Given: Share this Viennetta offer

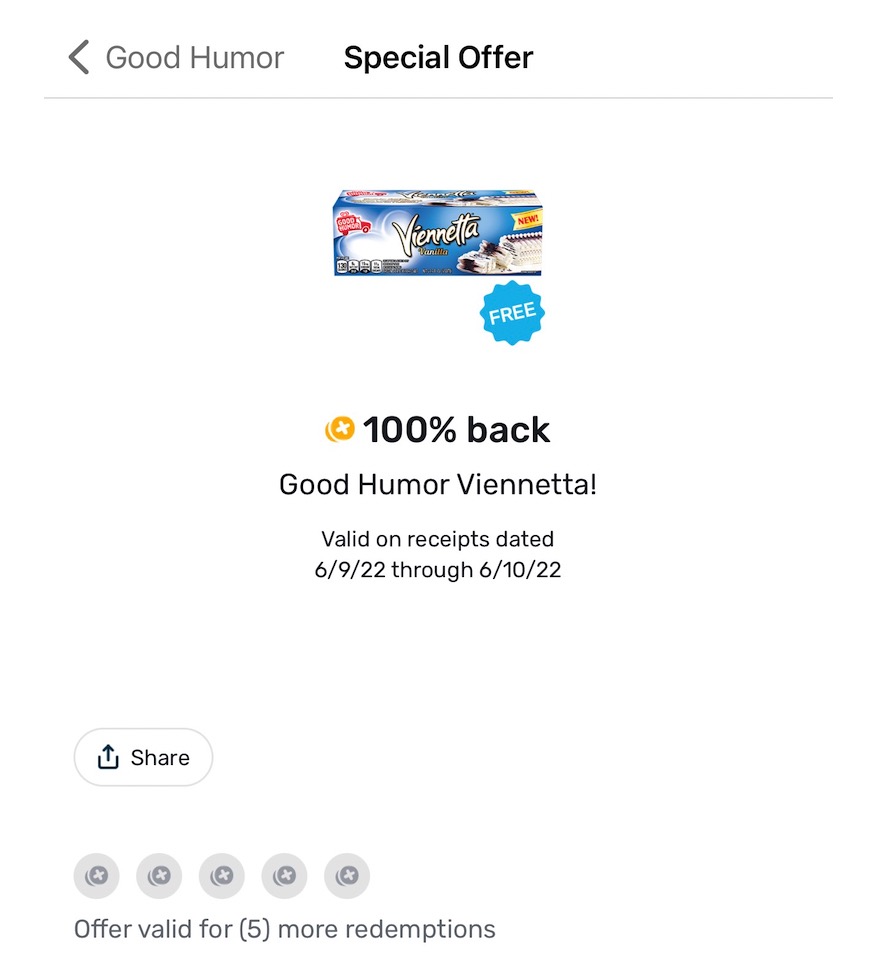Looking at the screenshot, I should coord(143,758).
